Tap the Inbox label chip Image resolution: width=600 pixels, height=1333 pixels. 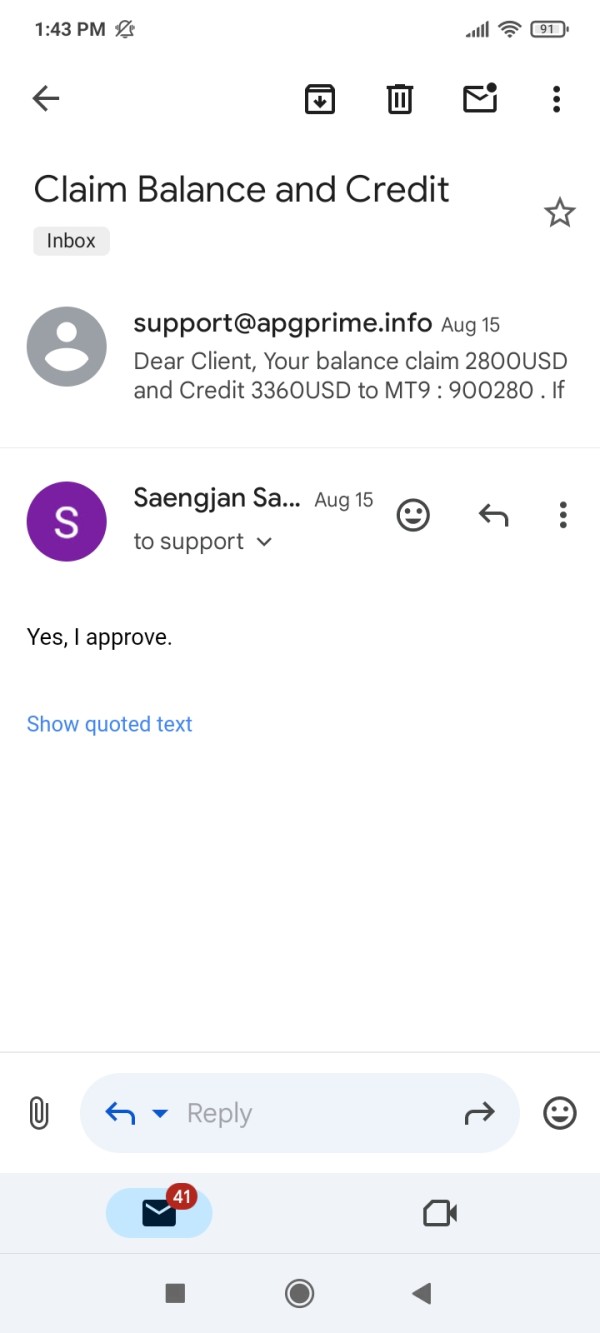tap(71, 241)
